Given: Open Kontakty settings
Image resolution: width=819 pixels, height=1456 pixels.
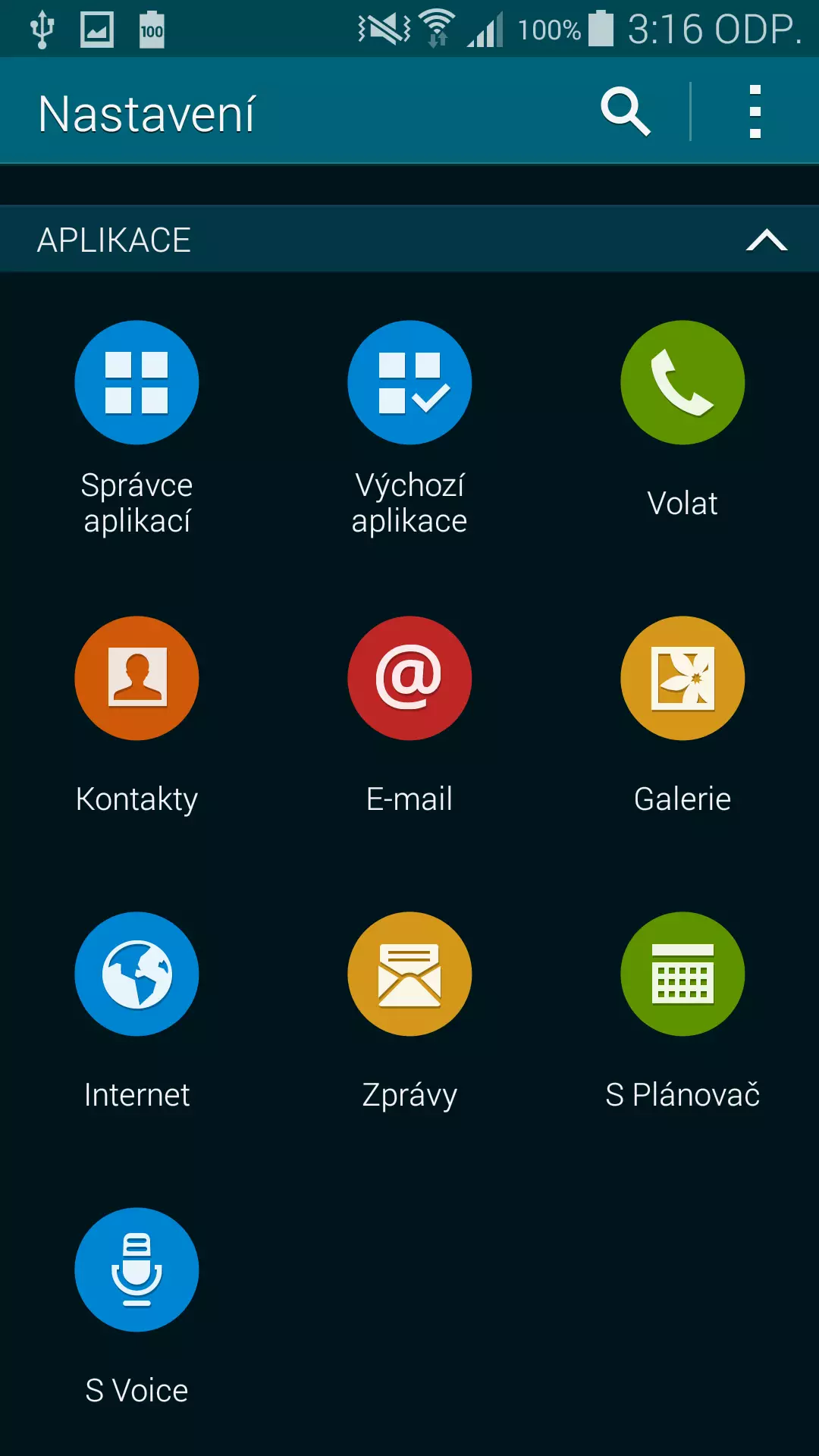Looking at the screenshot, I should (136, 715).
